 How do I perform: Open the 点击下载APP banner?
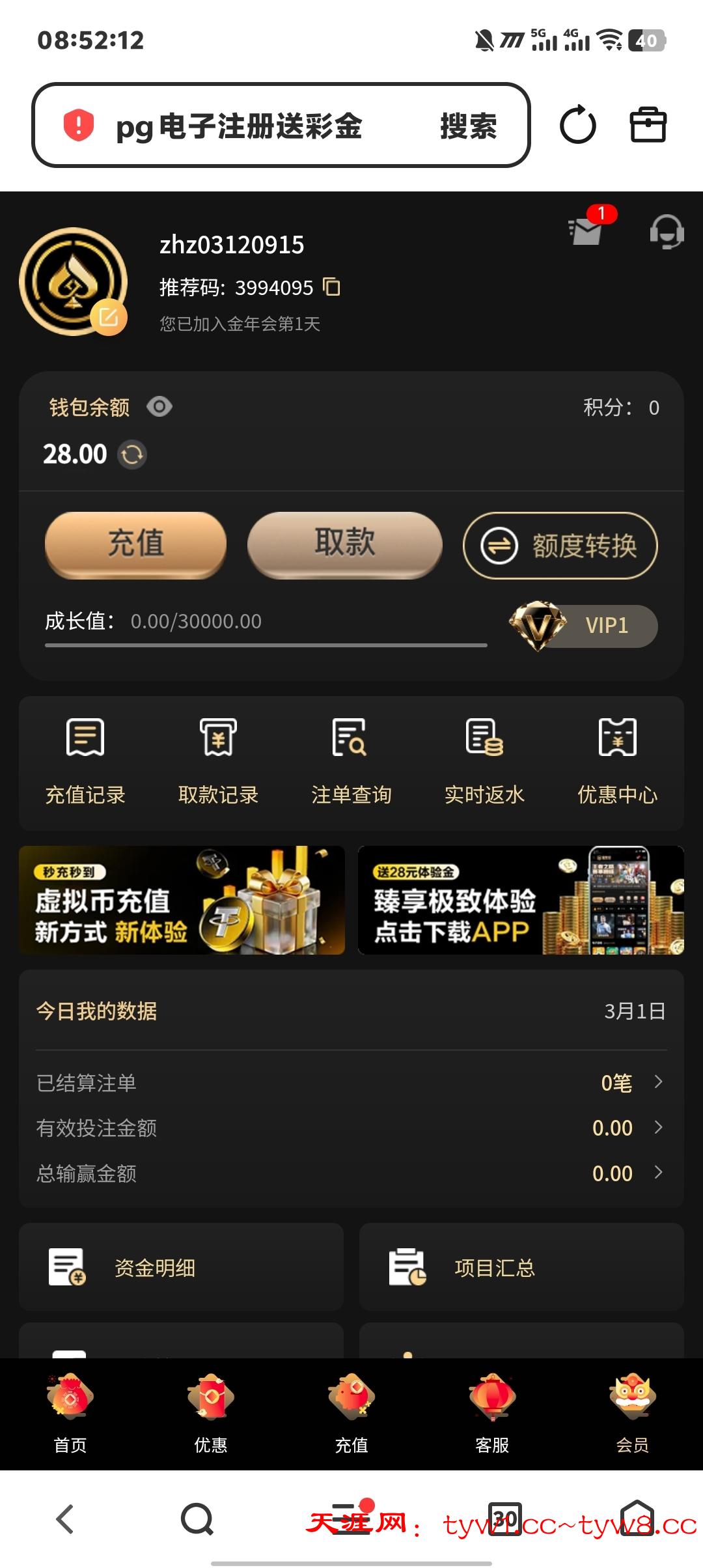coord(521,900)
